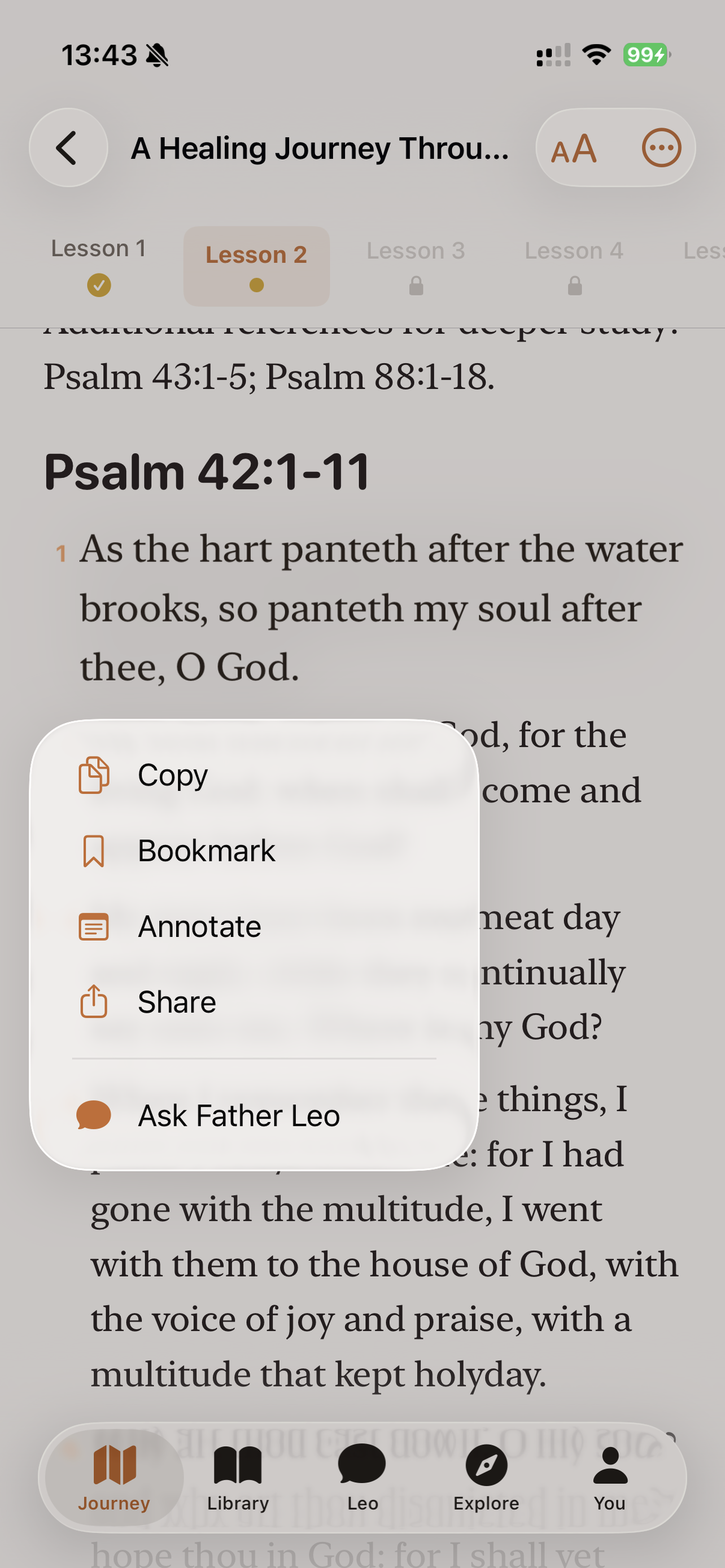Screen dimensions: 725x1568
Task: Tap the lock icon on Lesson 4
Action: [x=574, y=285]
